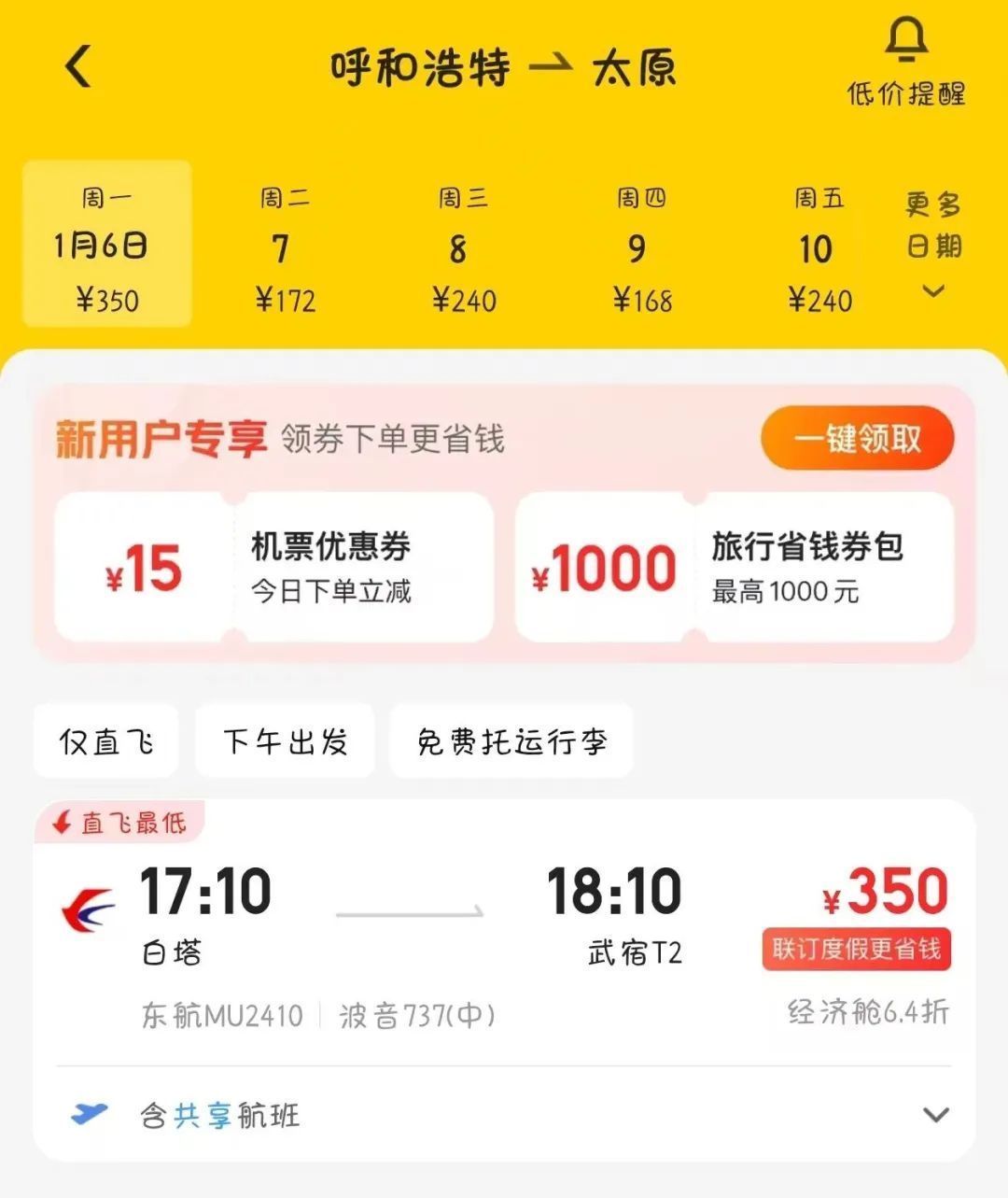Expand the 含共享航班 row
Viewport: 1008px width, 1198px height.
tap(504, 1115)
